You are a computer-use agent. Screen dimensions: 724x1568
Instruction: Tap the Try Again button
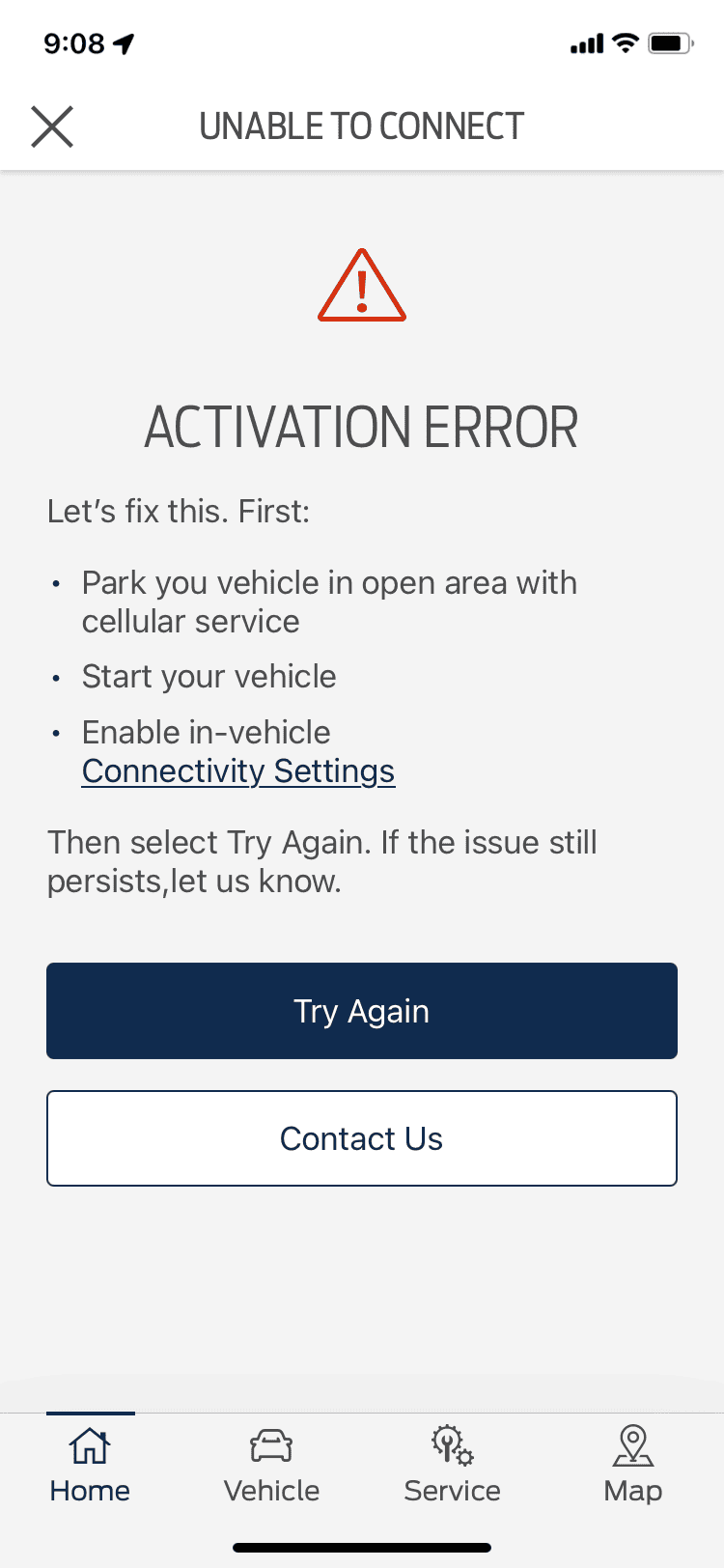point(362,1011)
